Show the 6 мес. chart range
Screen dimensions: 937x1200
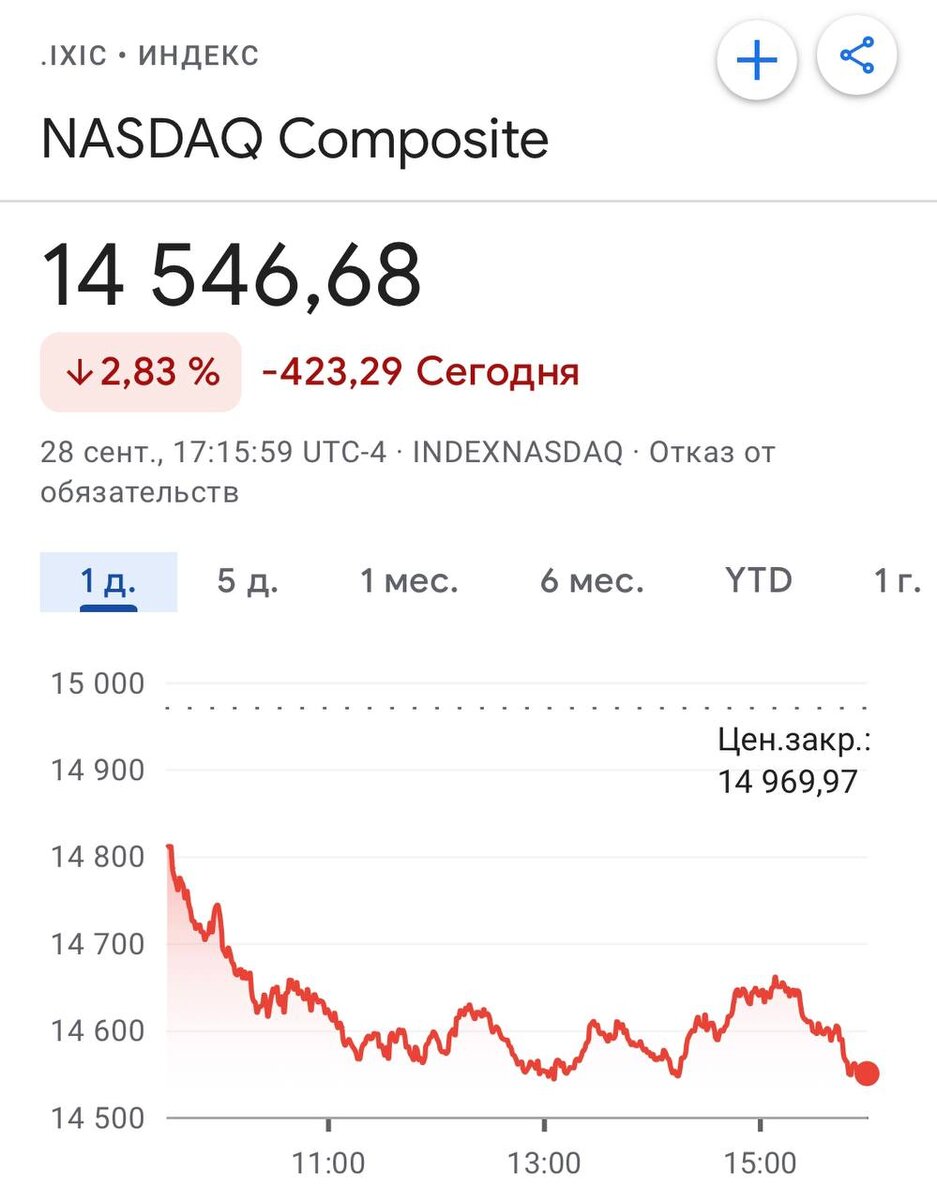point(592,581)
